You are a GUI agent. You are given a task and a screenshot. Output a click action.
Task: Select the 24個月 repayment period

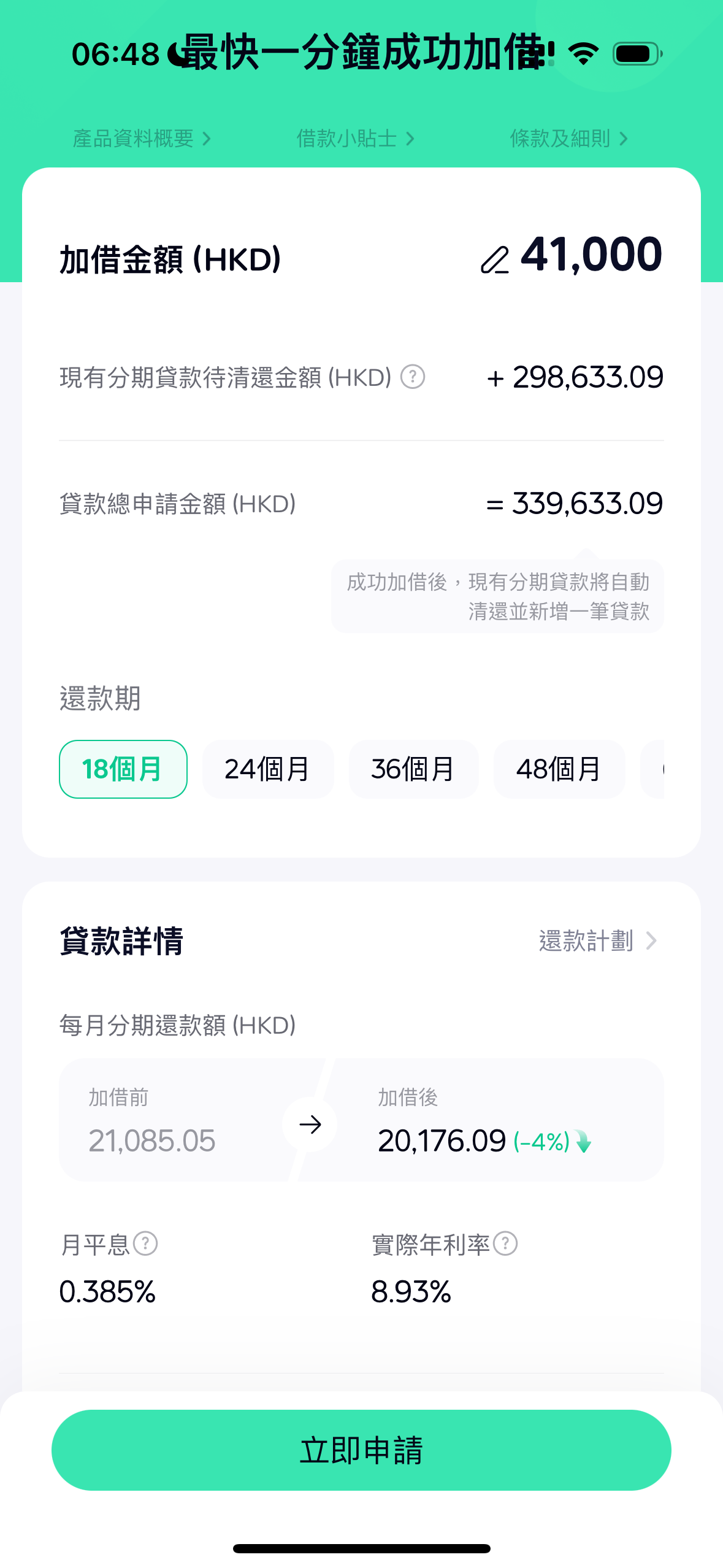click(x=268, y=769)
